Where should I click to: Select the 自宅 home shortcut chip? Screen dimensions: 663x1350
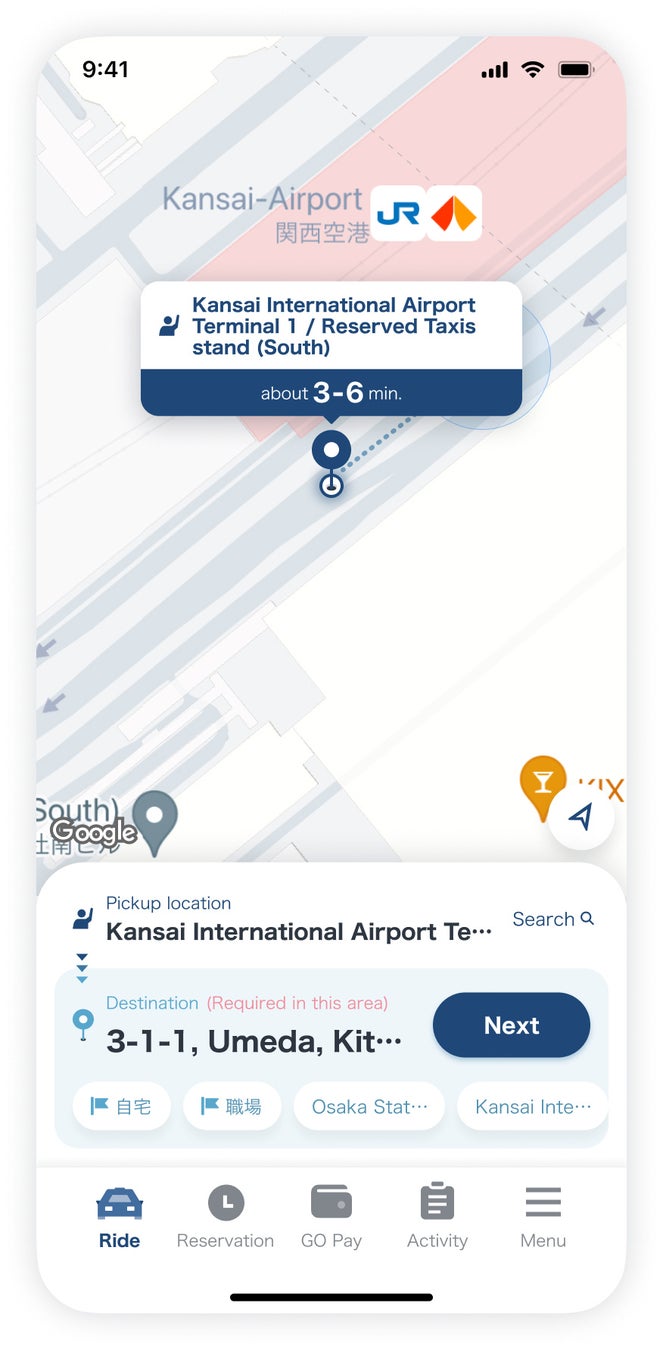point(121,1106)
